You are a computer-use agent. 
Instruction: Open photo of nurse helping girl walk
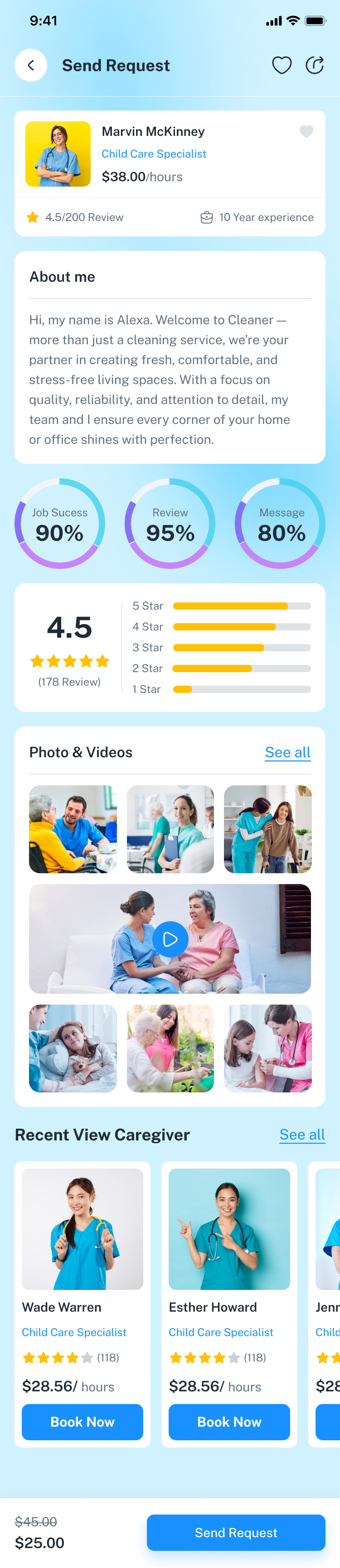coord(267,829)
